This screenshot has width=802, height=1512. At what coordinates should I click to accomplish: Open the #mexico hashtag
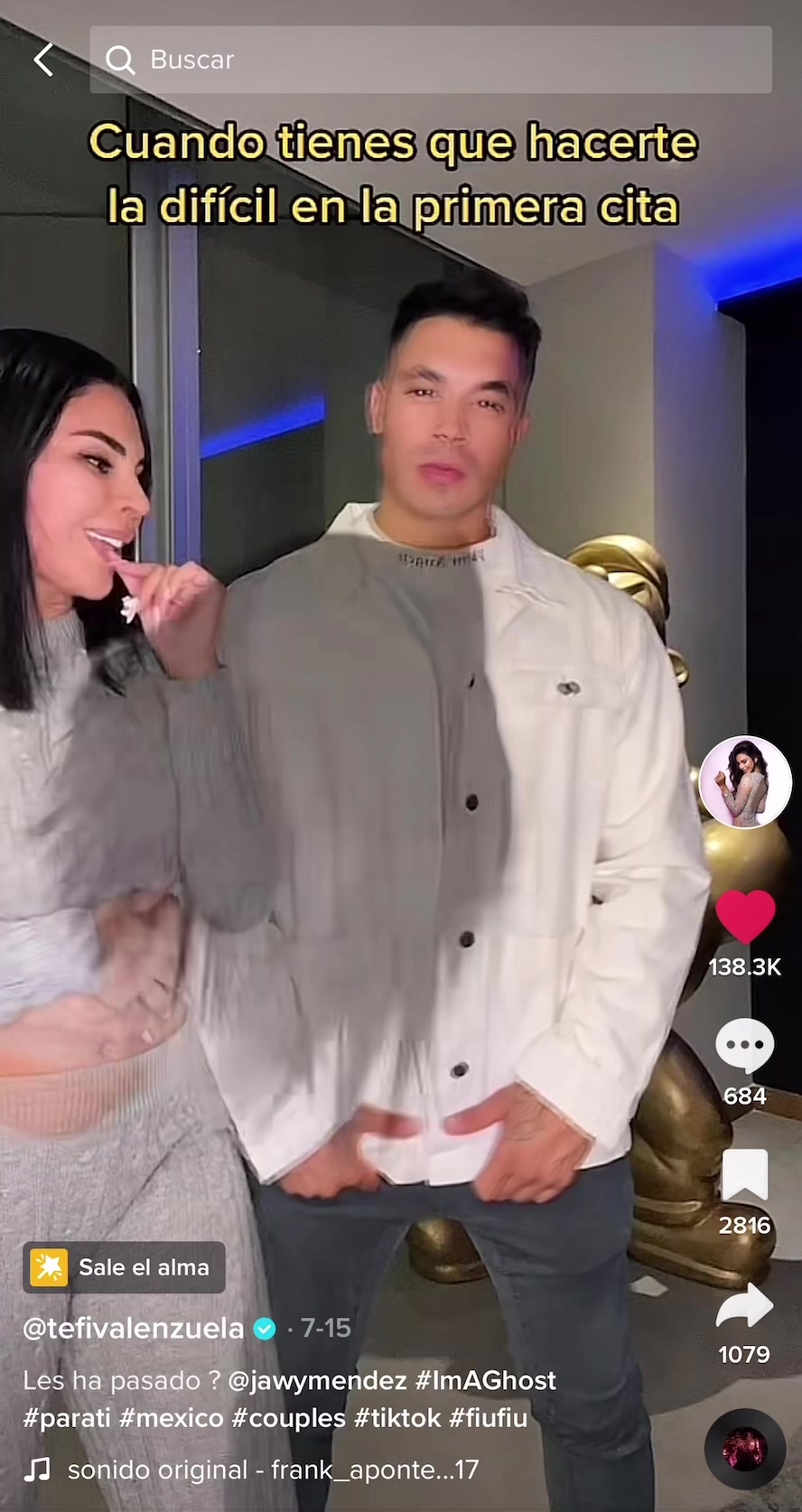171,1417
